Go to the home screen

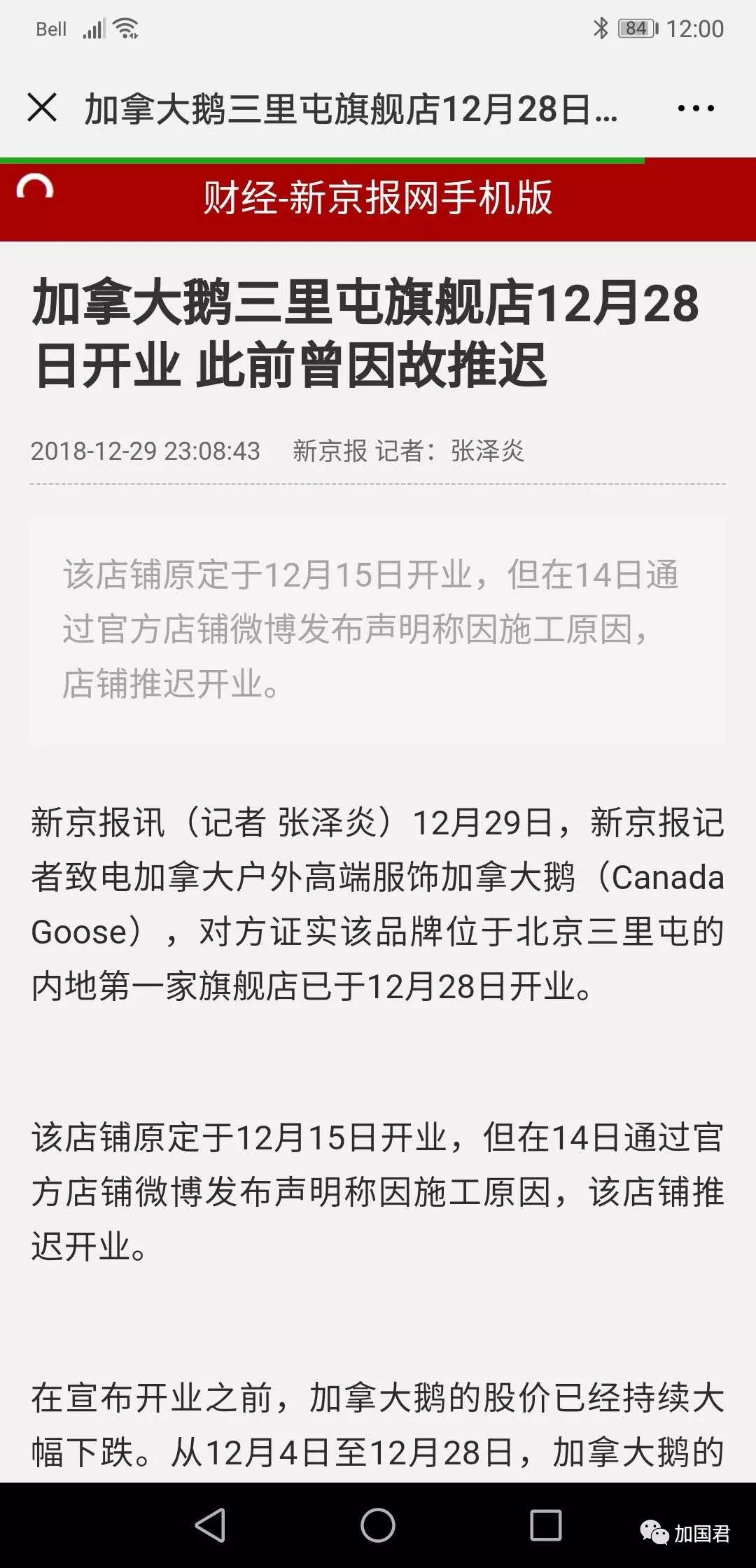pos(378,1525)
